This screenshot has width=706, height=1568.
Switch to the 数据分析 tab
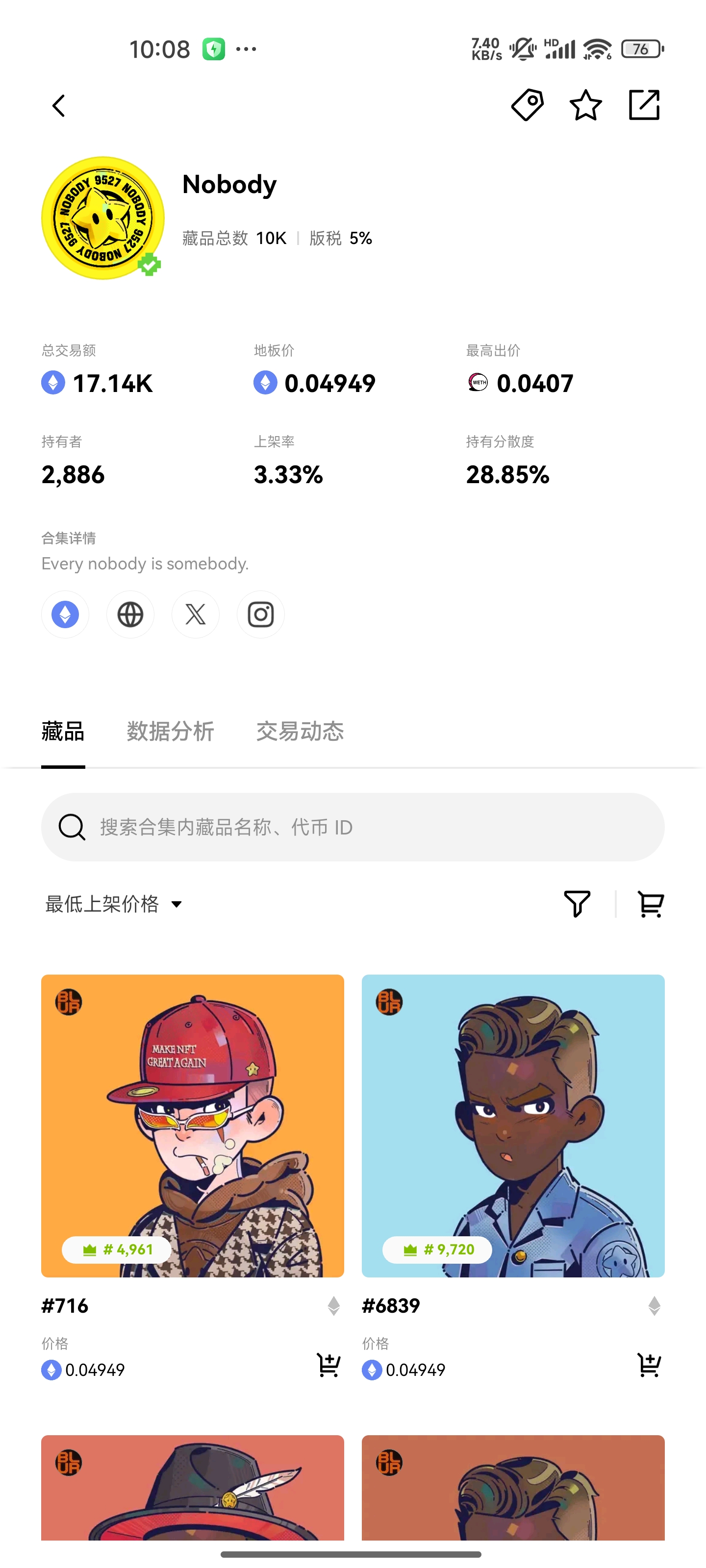click(171, 731)
